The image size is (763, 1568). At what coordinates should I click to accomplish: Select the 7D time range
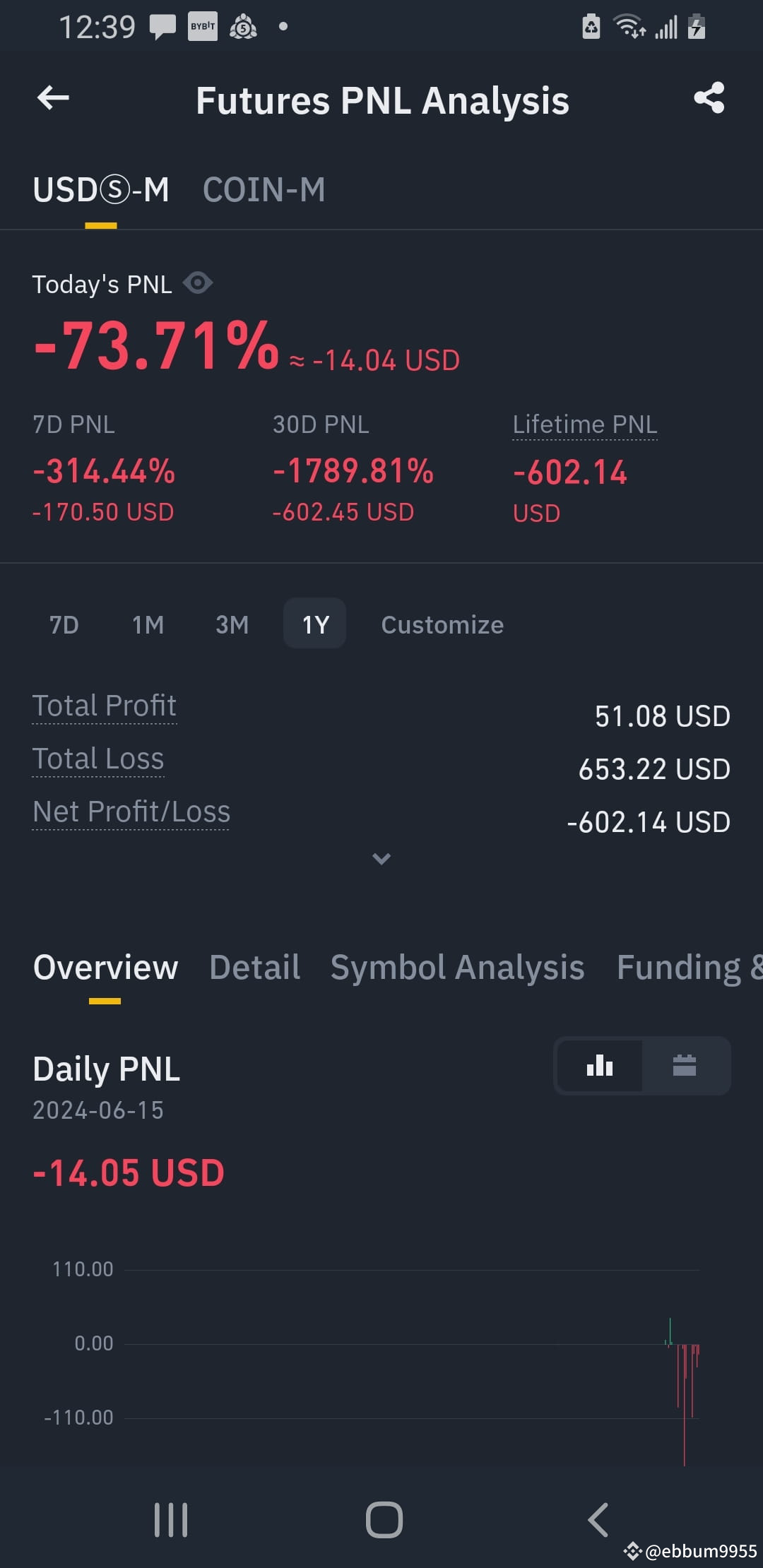[64, 624]
